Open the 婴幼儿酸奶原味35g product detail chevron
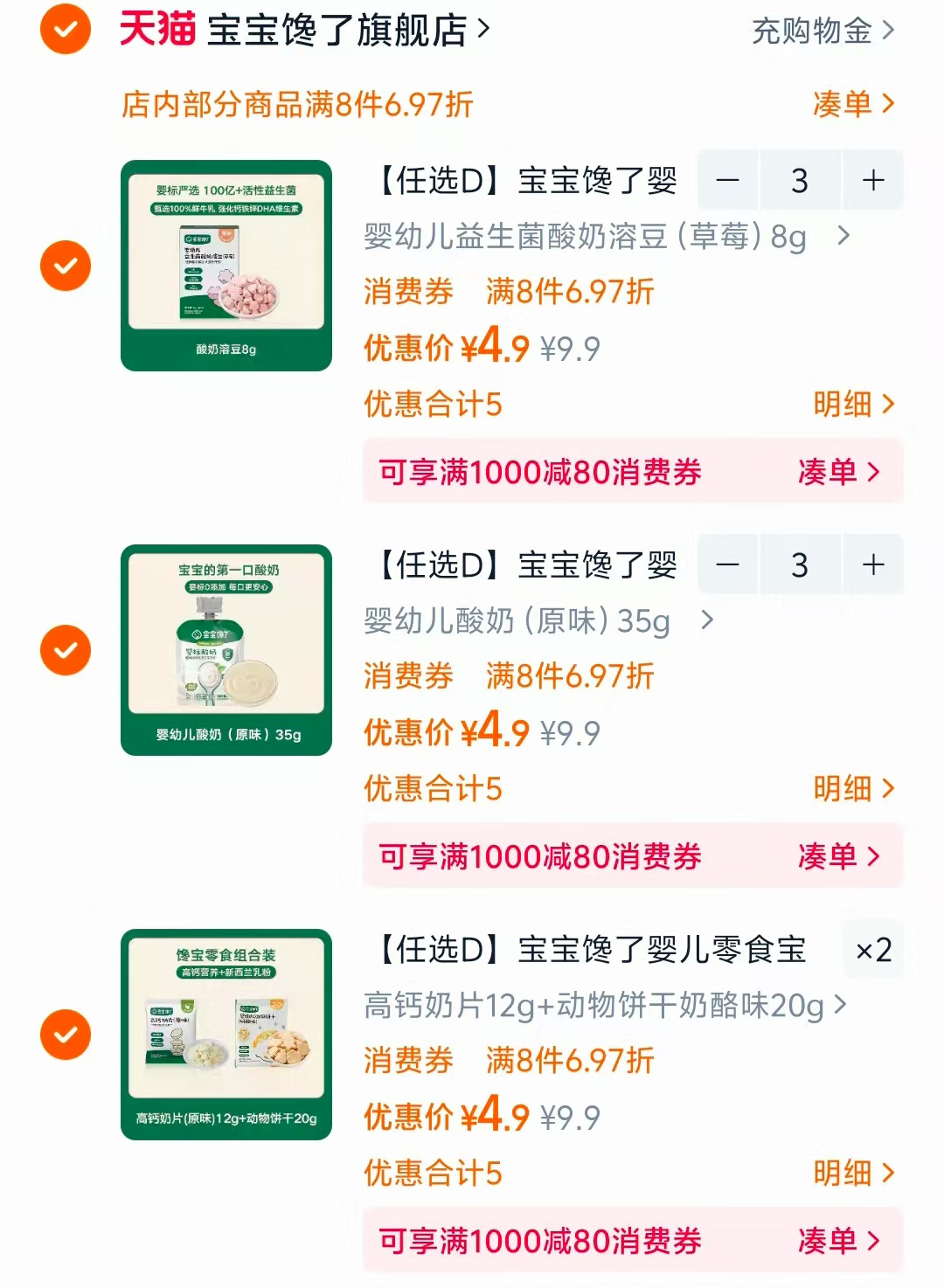The height and width of the screenshot is (1288, 944). [705, 621]
